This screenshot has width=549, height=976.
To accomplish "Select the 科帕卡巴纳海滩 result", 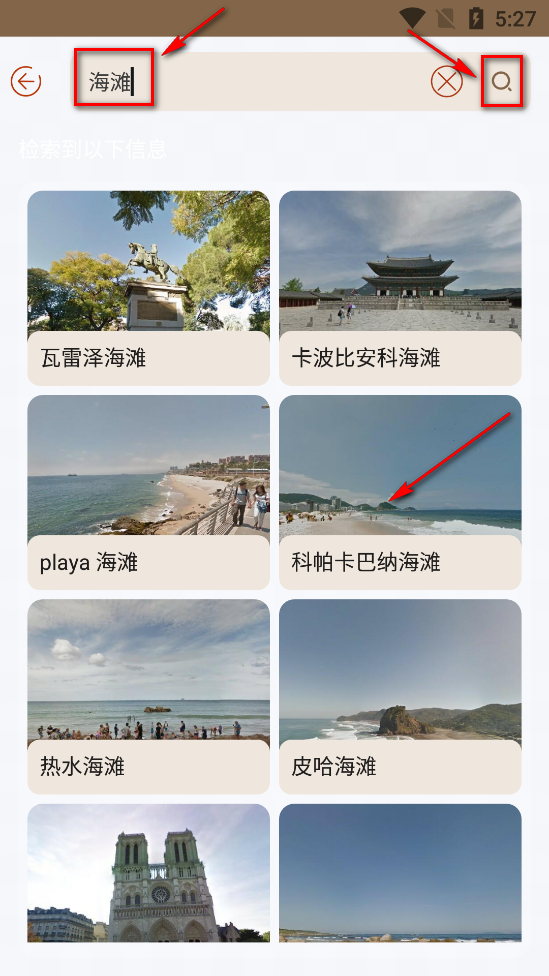I will (400, 492).
